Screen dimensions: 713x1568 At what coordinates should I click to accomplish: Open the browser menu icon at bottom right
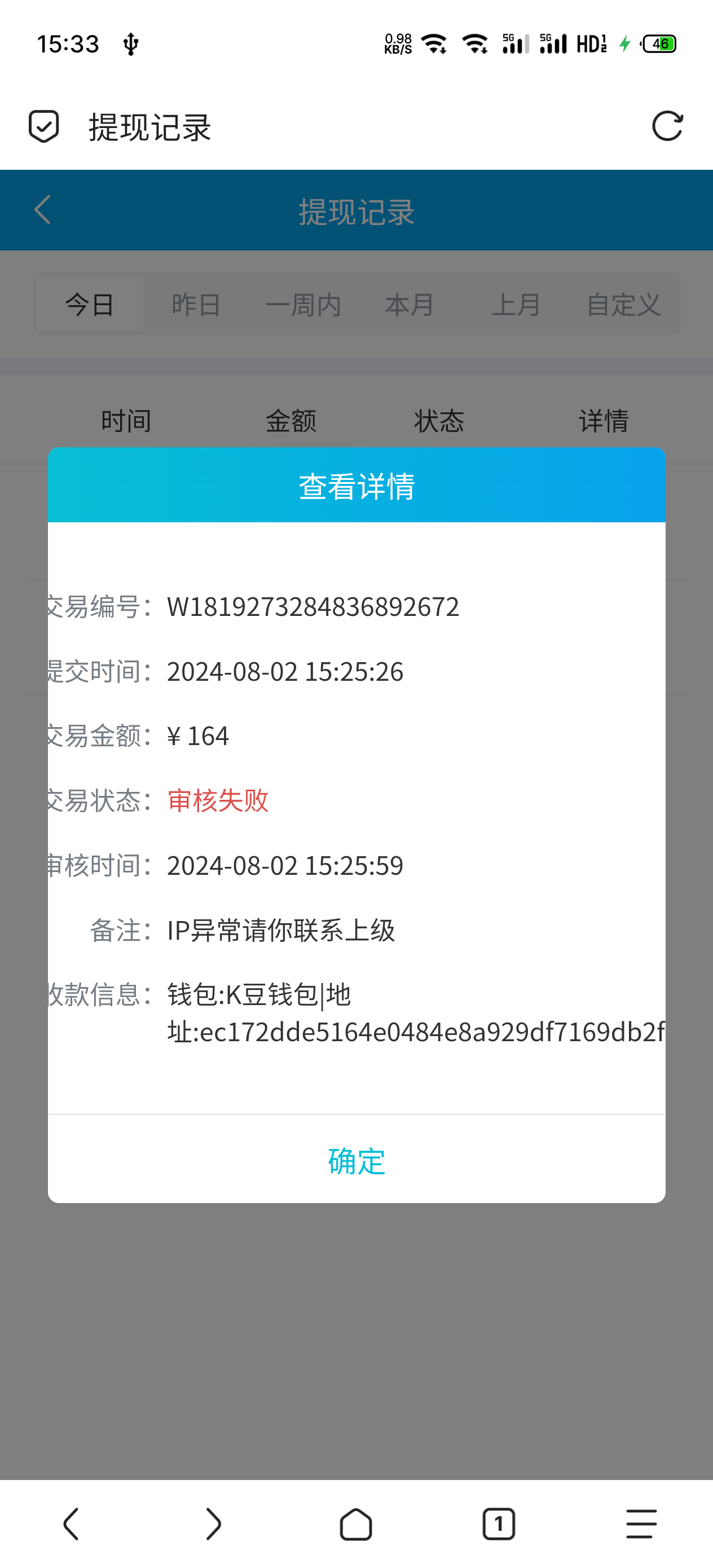[x=641, y=1523]
